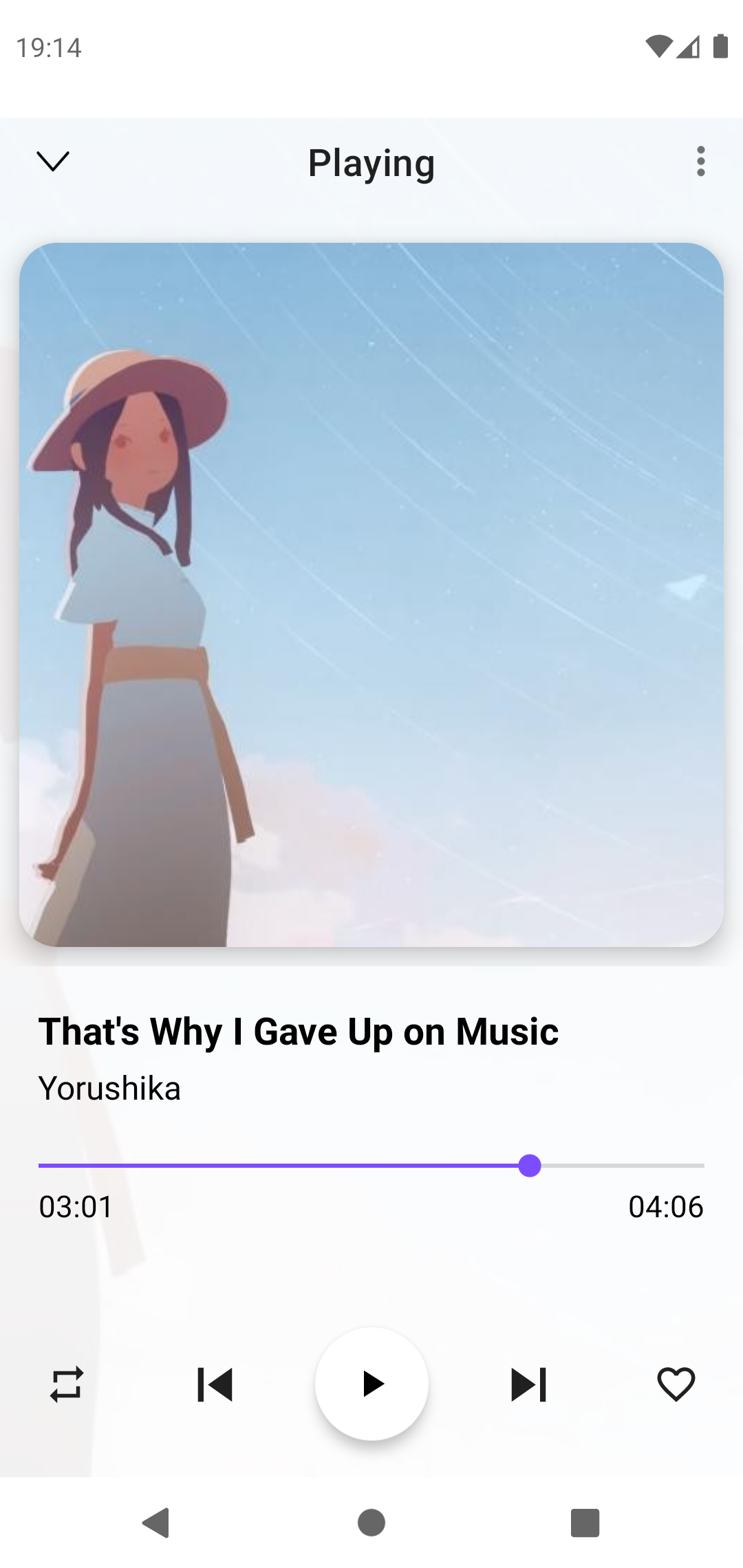743x1568 pixels.
Task: Skip to the next track
Action: pyautogui.click(x=528, y=1384)
